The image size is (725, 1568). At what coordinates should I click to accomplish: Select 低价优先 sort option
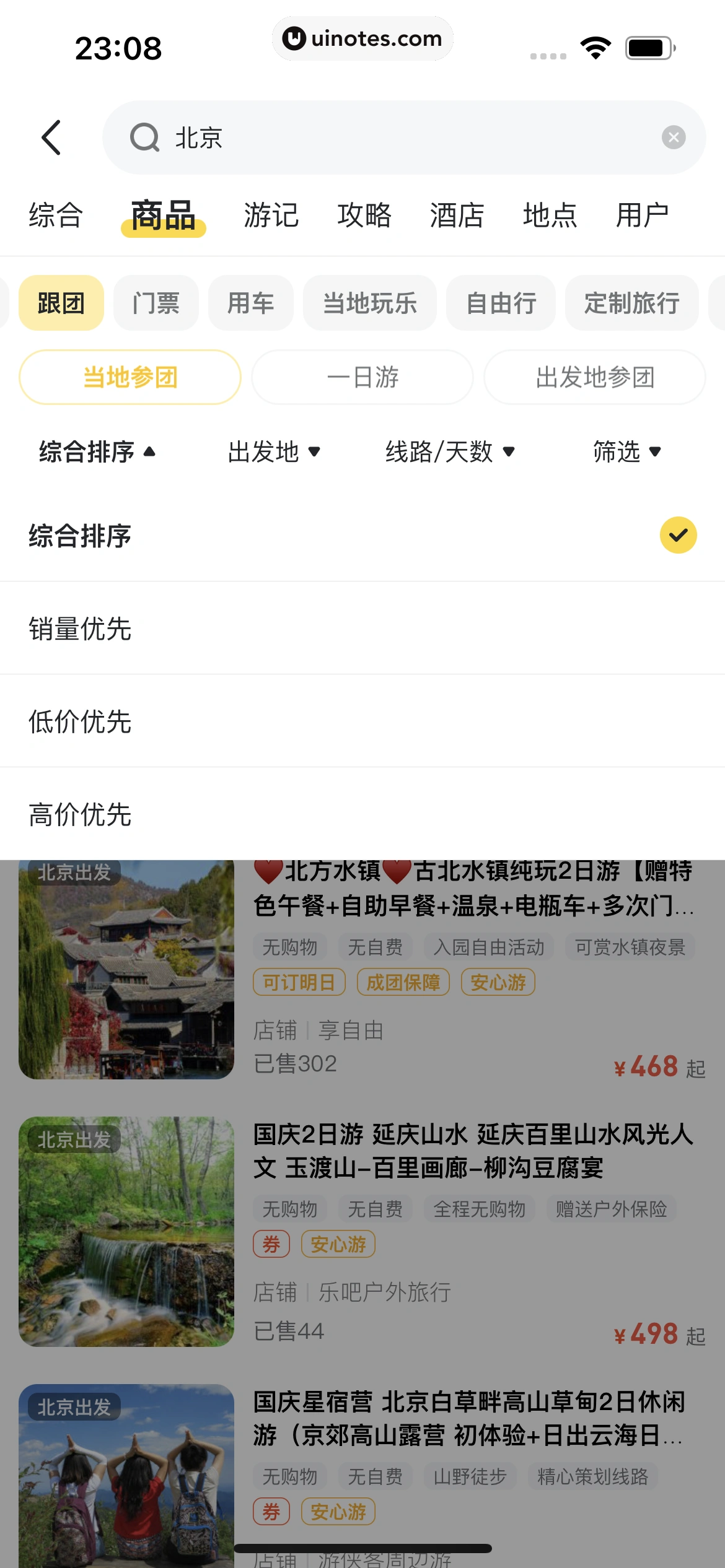click(79, 721)
